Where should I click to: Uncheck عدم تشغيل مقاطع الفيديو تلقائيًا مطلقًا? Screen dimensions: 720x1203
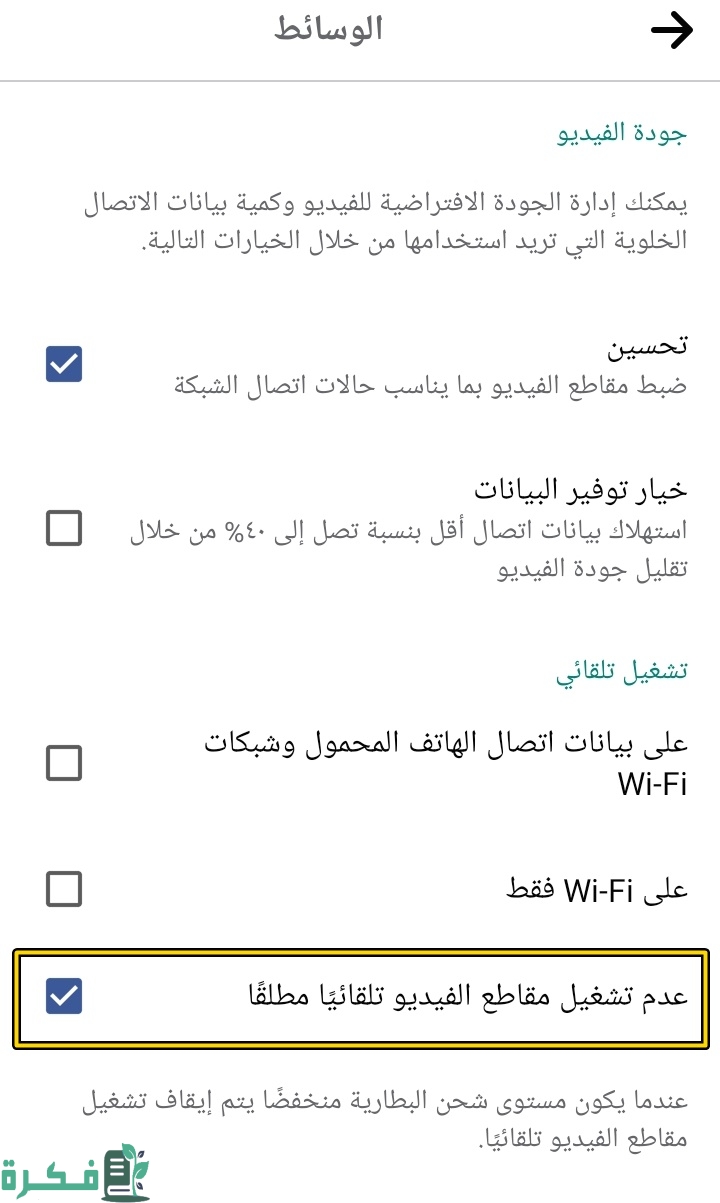pos(63,995)
